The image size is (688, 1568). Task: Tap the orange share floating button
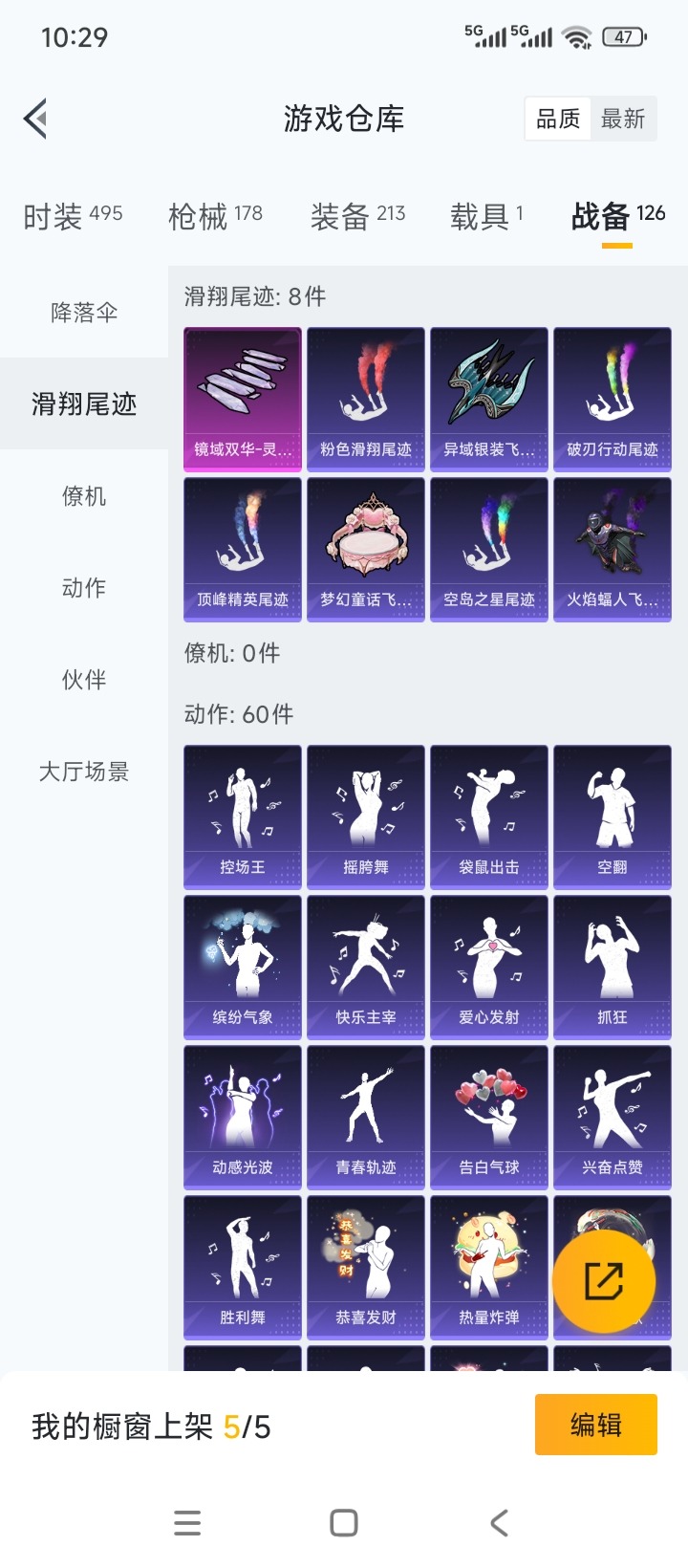pyautogui.click(x=604, y=1281)
